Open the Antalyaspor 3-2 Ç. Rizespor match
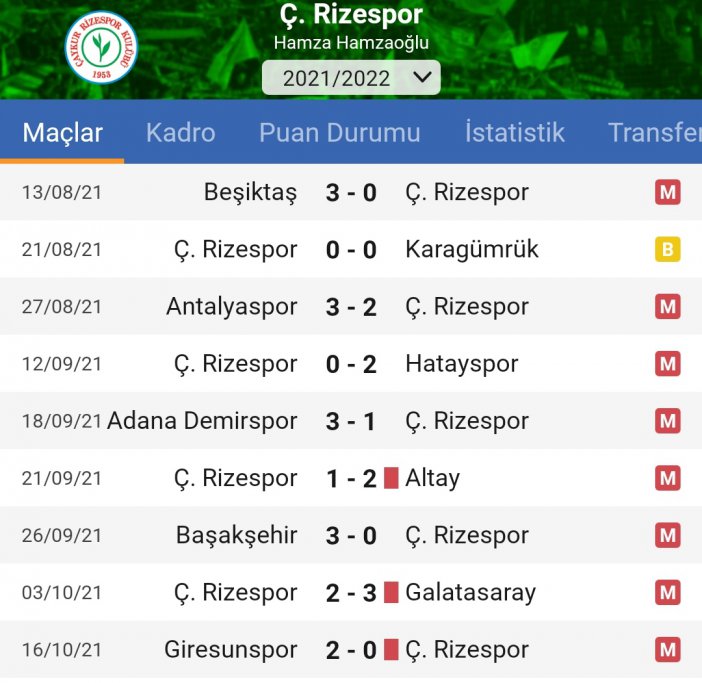Viewport: 702px width, 683px height. (351, 306)
